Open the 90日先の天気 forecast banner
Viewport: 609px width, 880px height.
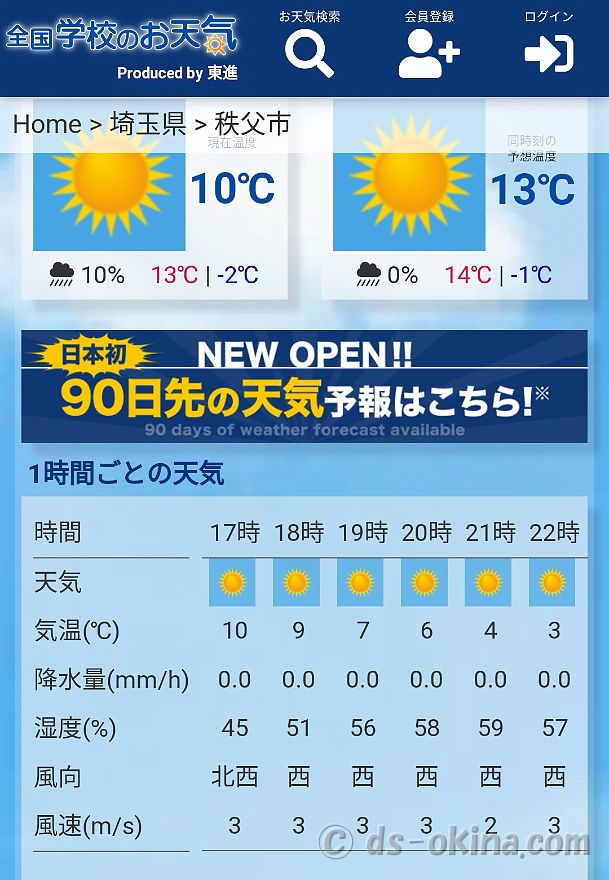point(304,387)
